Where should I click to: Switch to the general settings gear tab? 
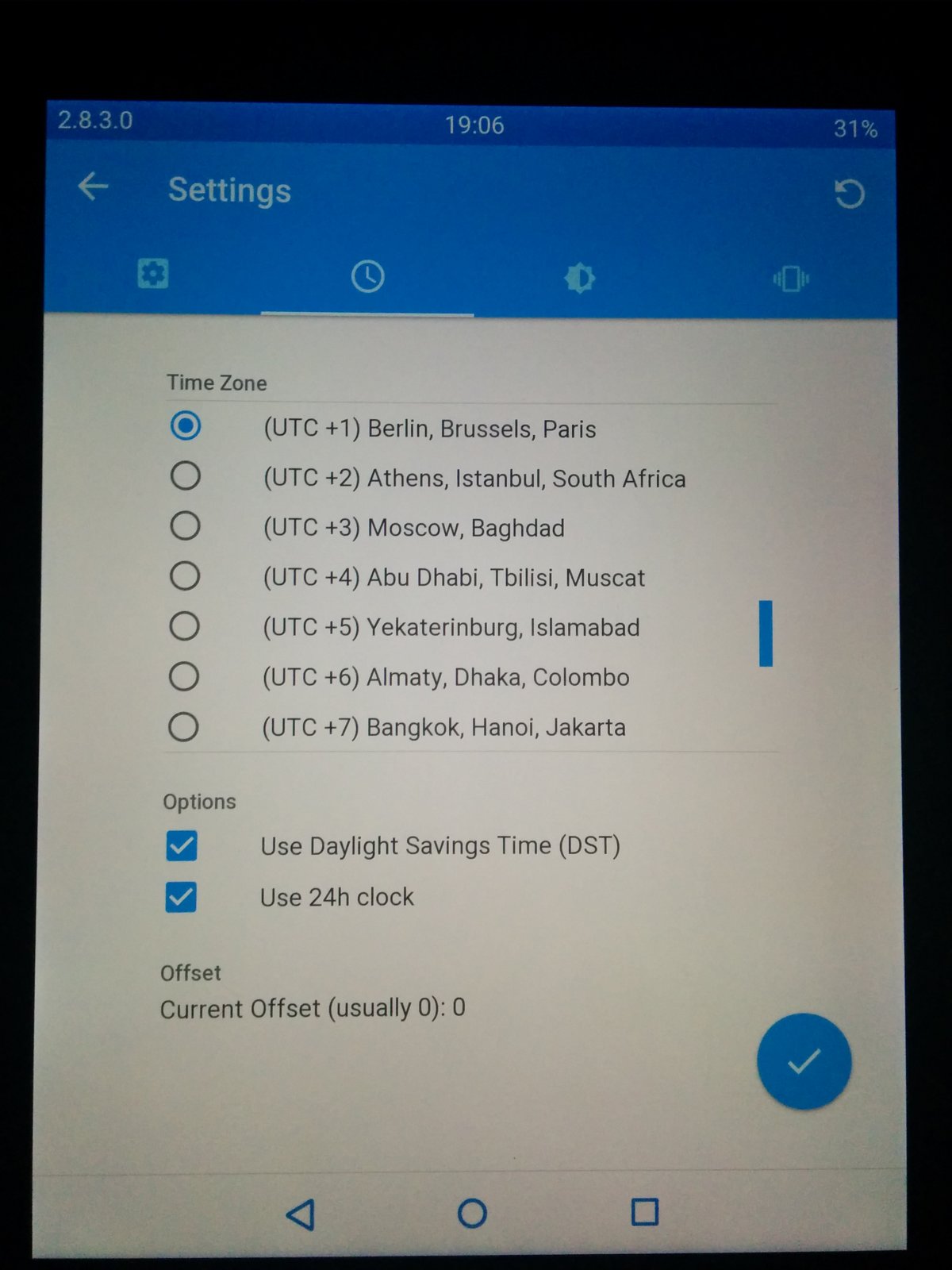pos(152,274)
